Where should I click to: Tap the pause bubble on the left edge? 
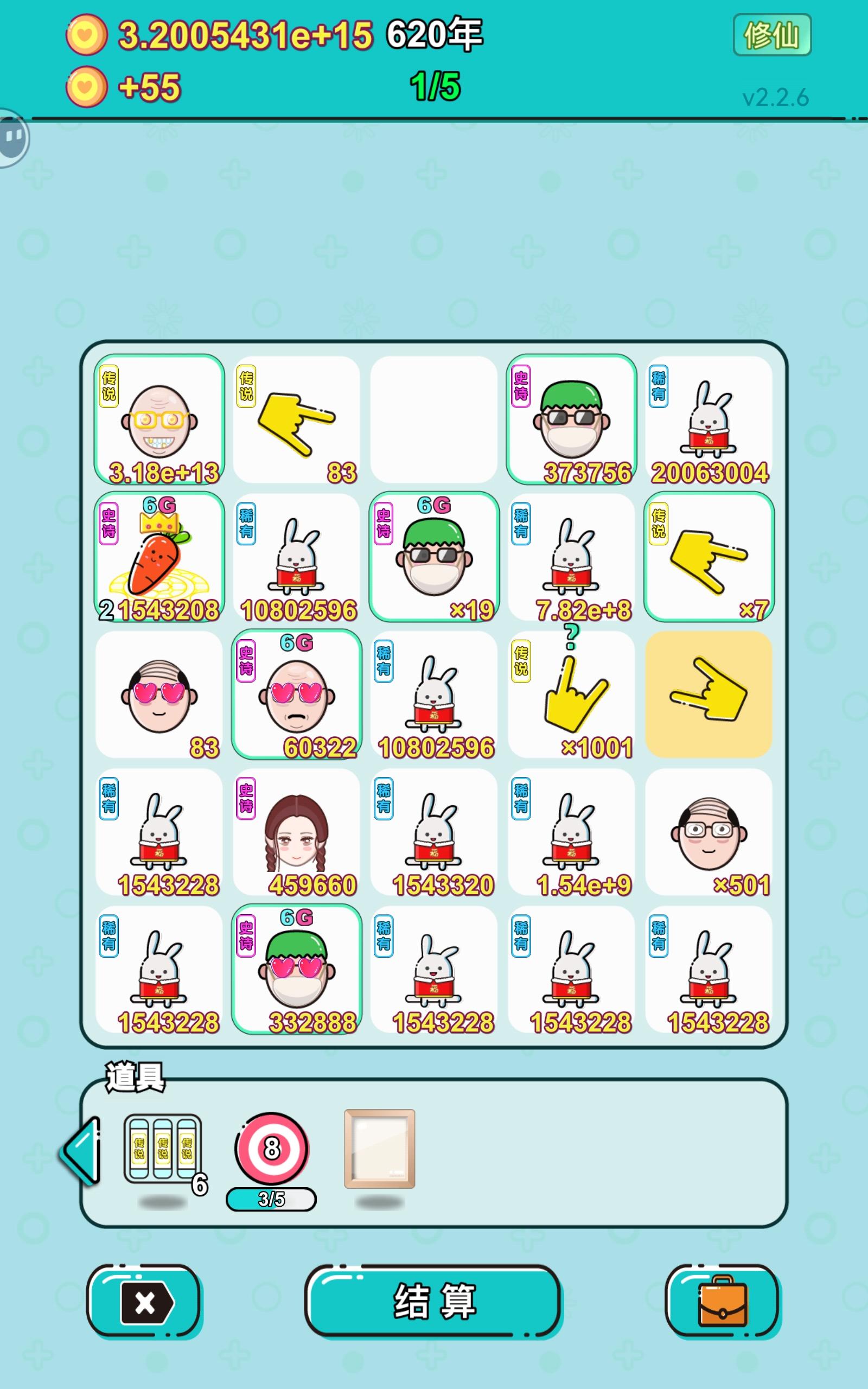12,138
